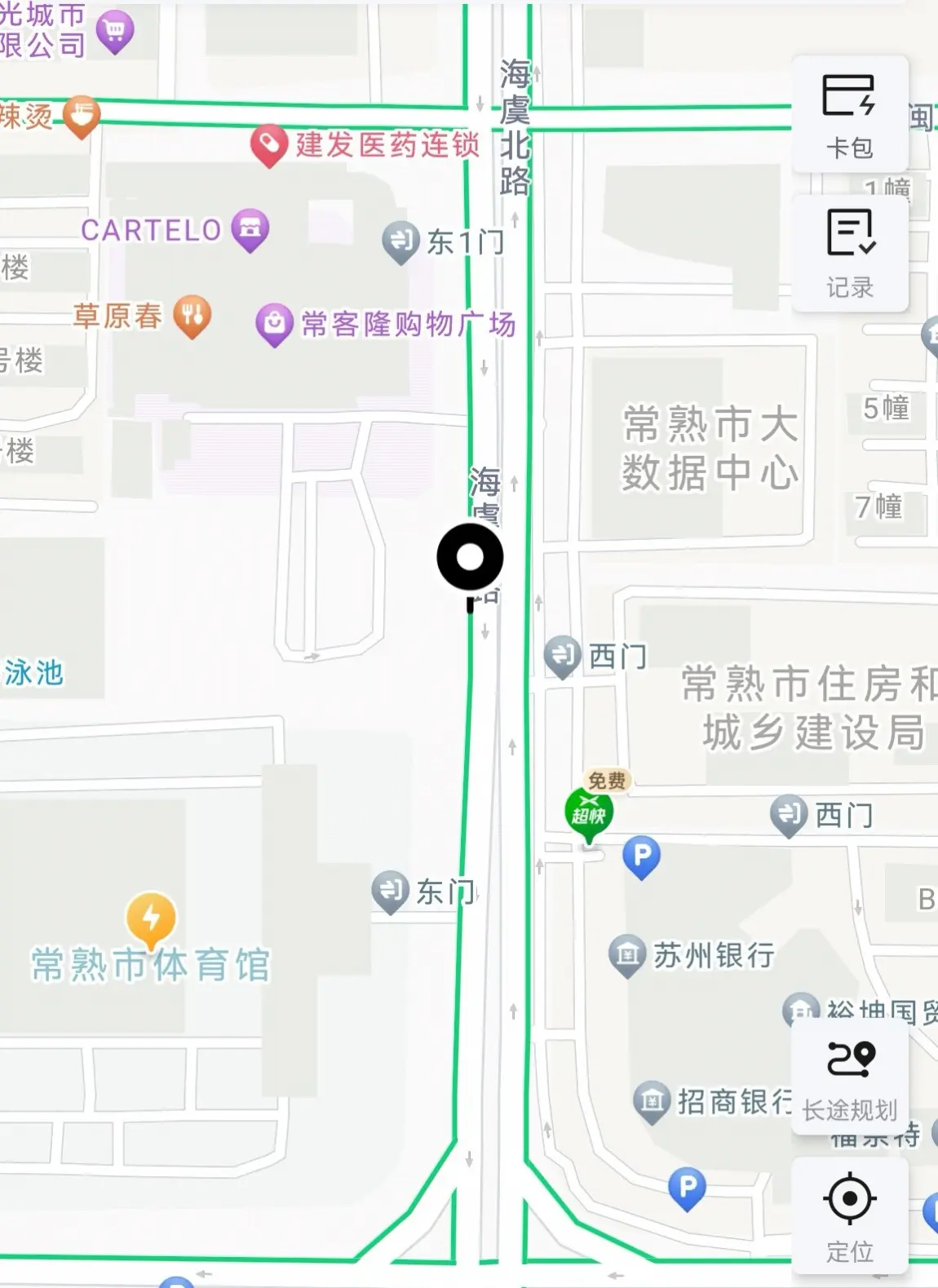Viewport: 938px width, 1288px height.
Task: Select the green 超快 charging station marker
Action: click(x=588, y=813)
